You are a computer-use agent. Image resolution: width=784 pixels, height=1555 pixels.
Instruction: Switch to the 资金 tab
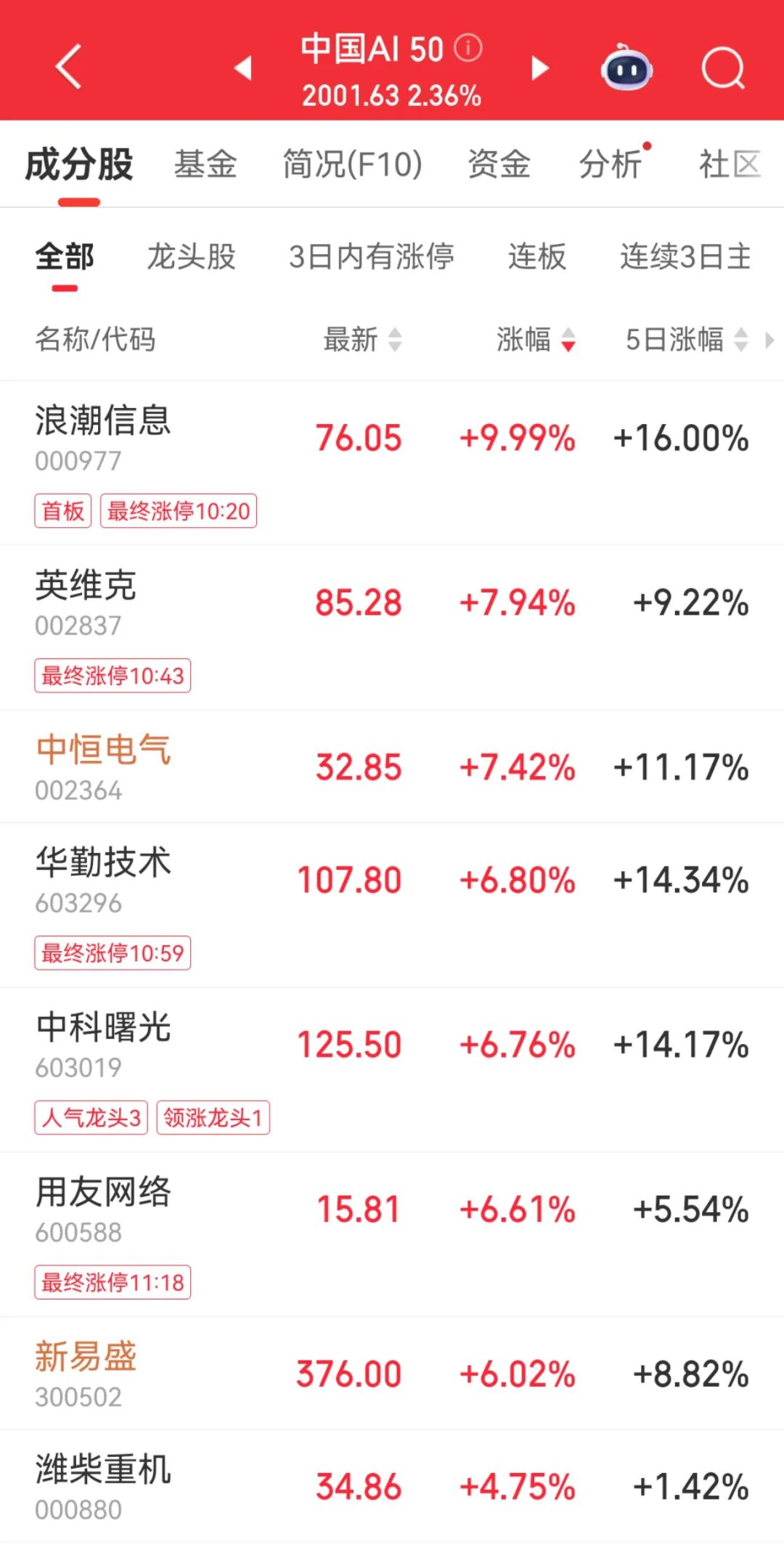pos(499,164)
